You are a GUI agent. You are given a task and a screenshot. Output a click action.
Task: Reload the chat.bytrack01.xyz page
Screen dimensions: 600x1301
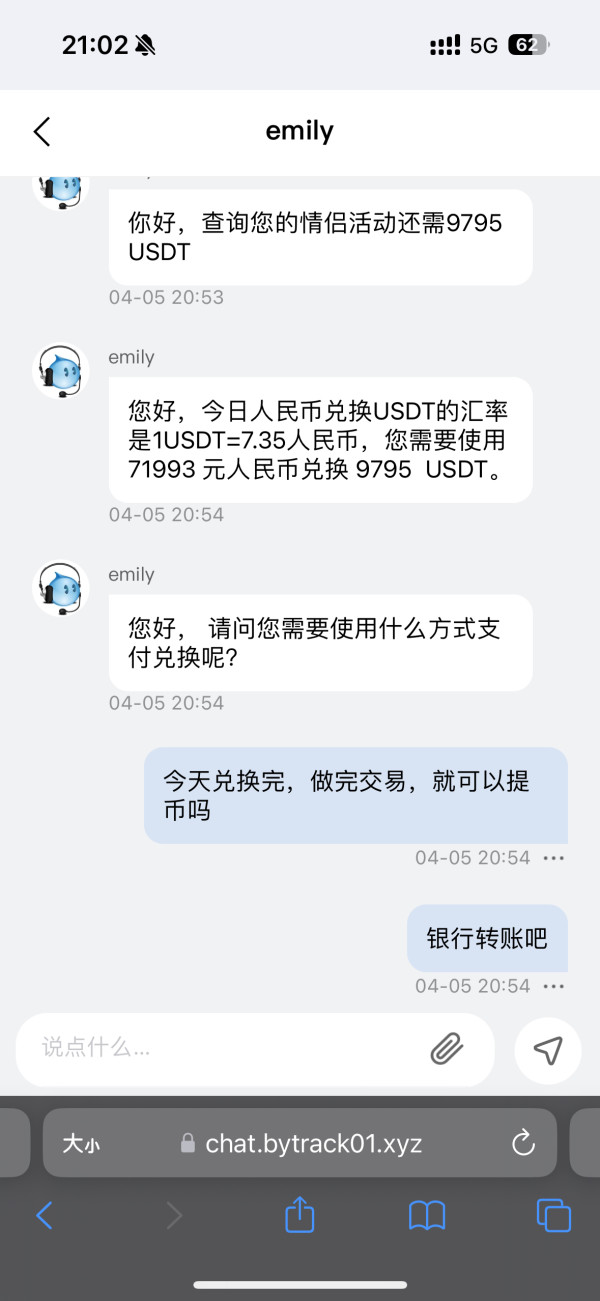[523, 1144]
